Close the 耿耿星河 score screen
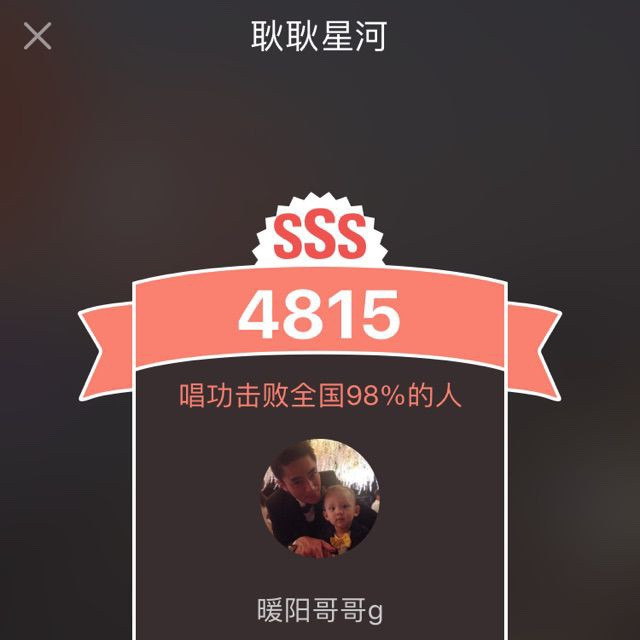This screenshot has width=640, height=640. [38, 37]
